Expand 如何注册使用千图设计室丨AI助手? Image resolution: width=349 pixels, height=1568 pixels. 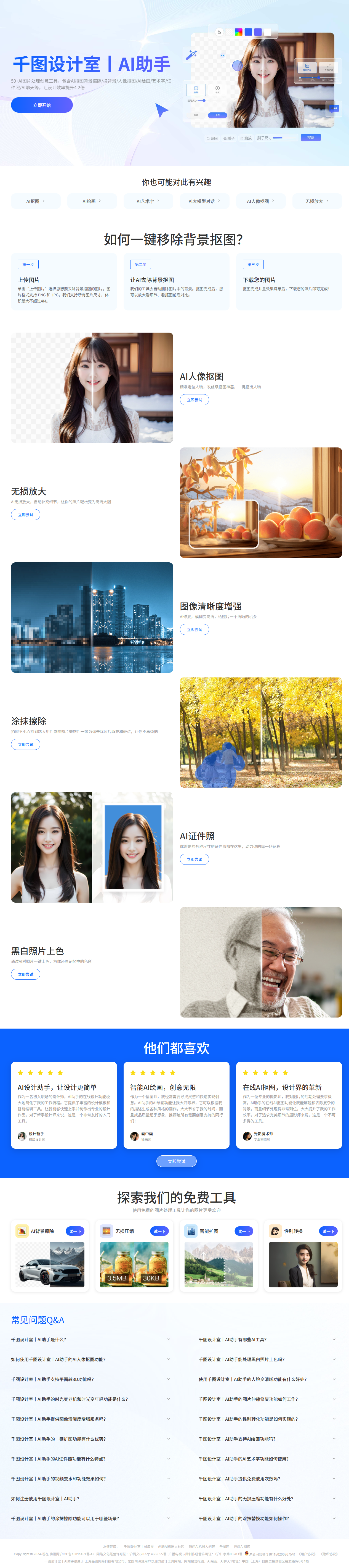click(91, 1498)
